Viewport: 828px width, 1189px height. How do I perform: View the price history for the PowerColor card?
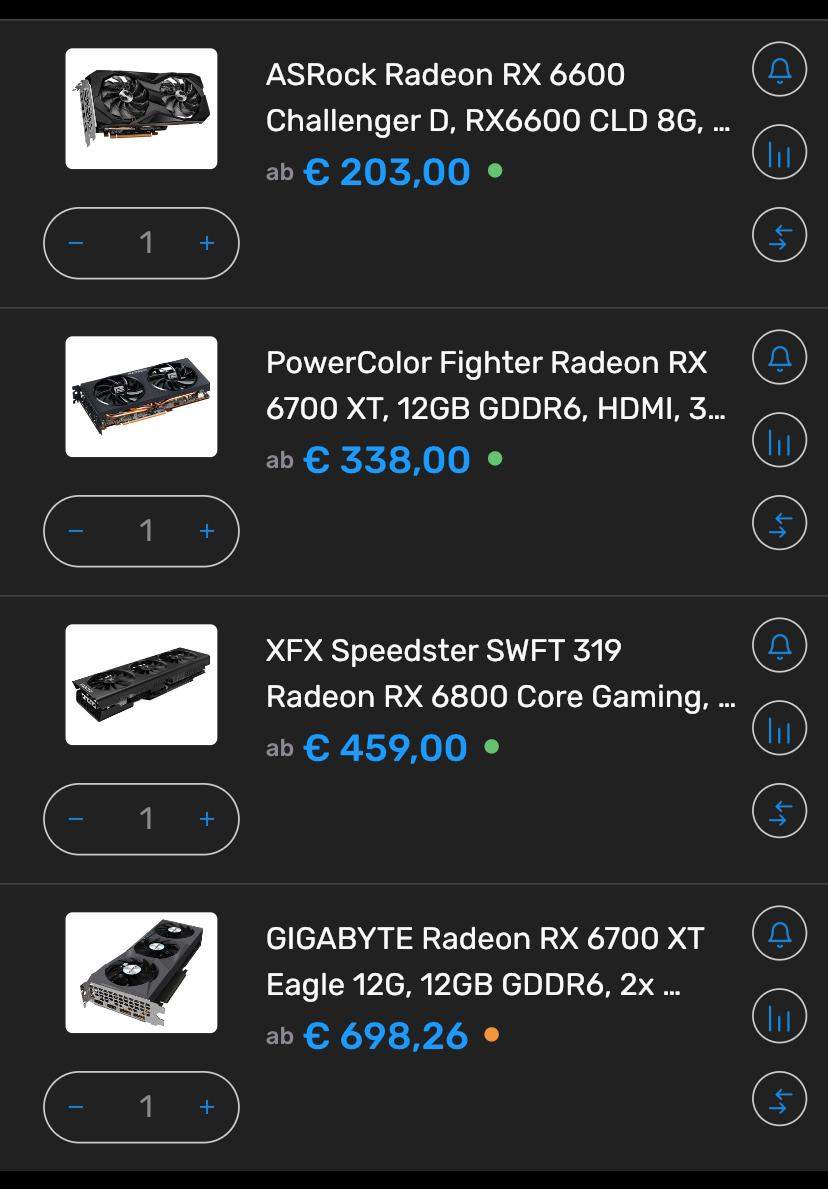tap(779, 439)
